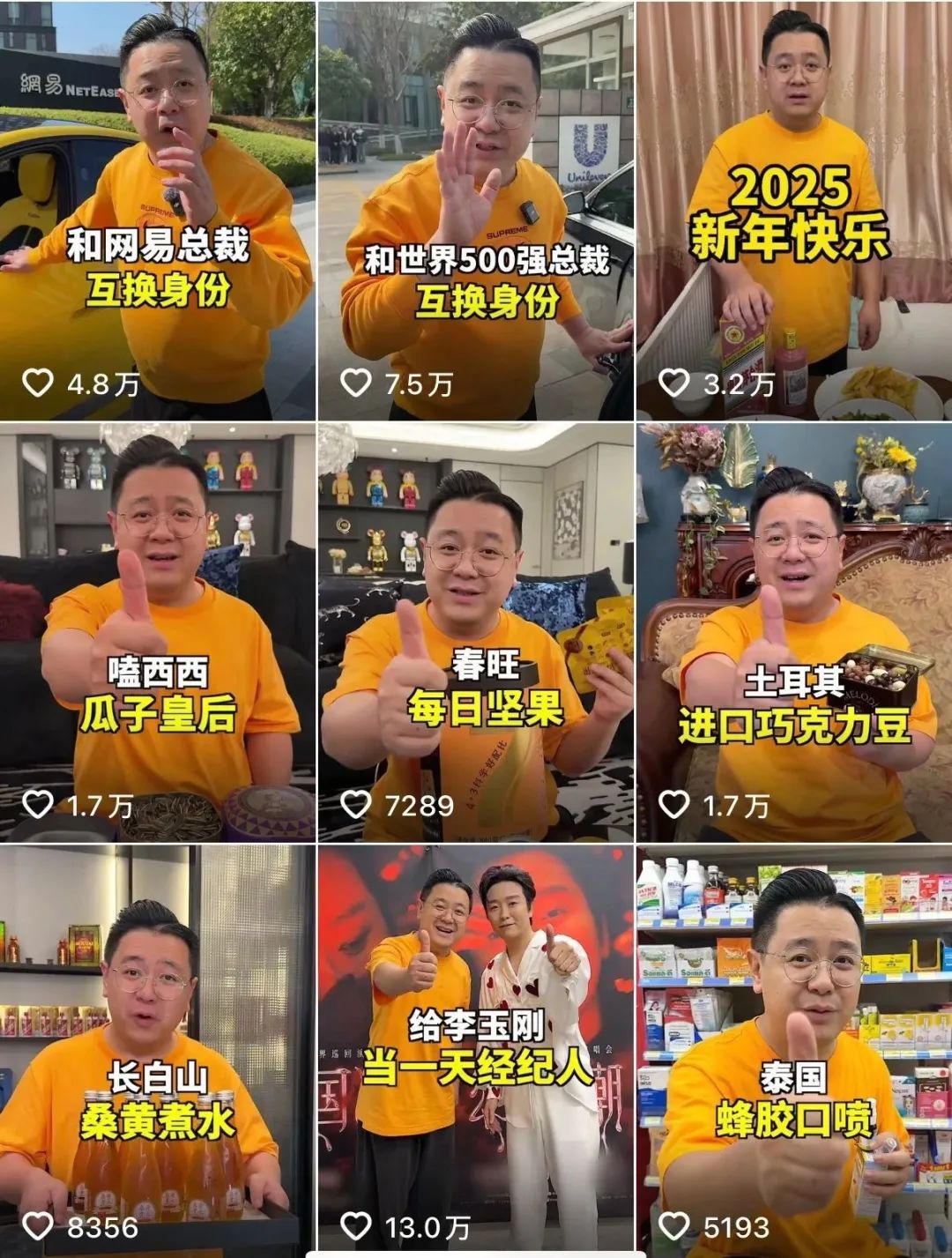Play the 和世界500强总裁互换身份 video

(476, 210)
